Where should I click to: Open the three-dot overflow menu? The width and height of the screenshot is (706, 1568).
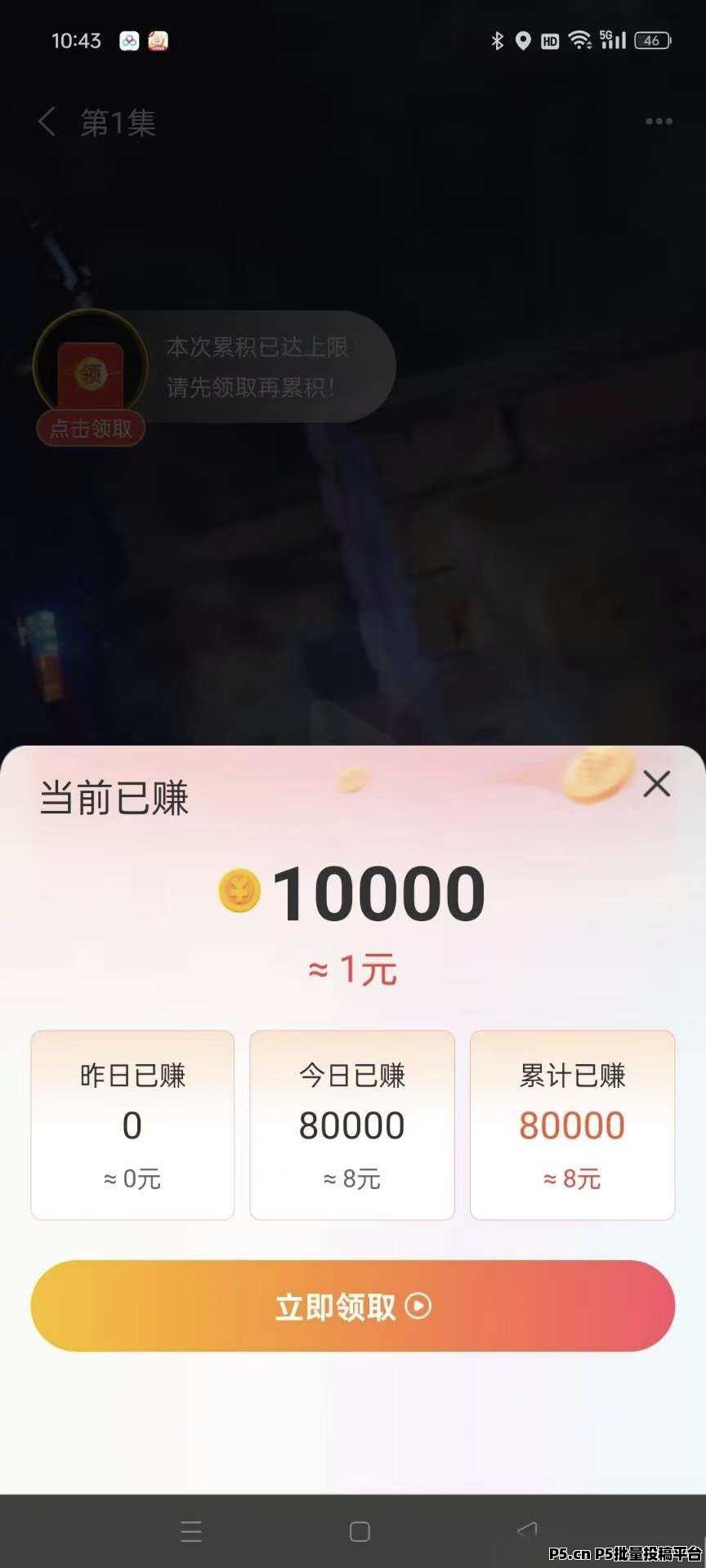click(x=659, y=122)
